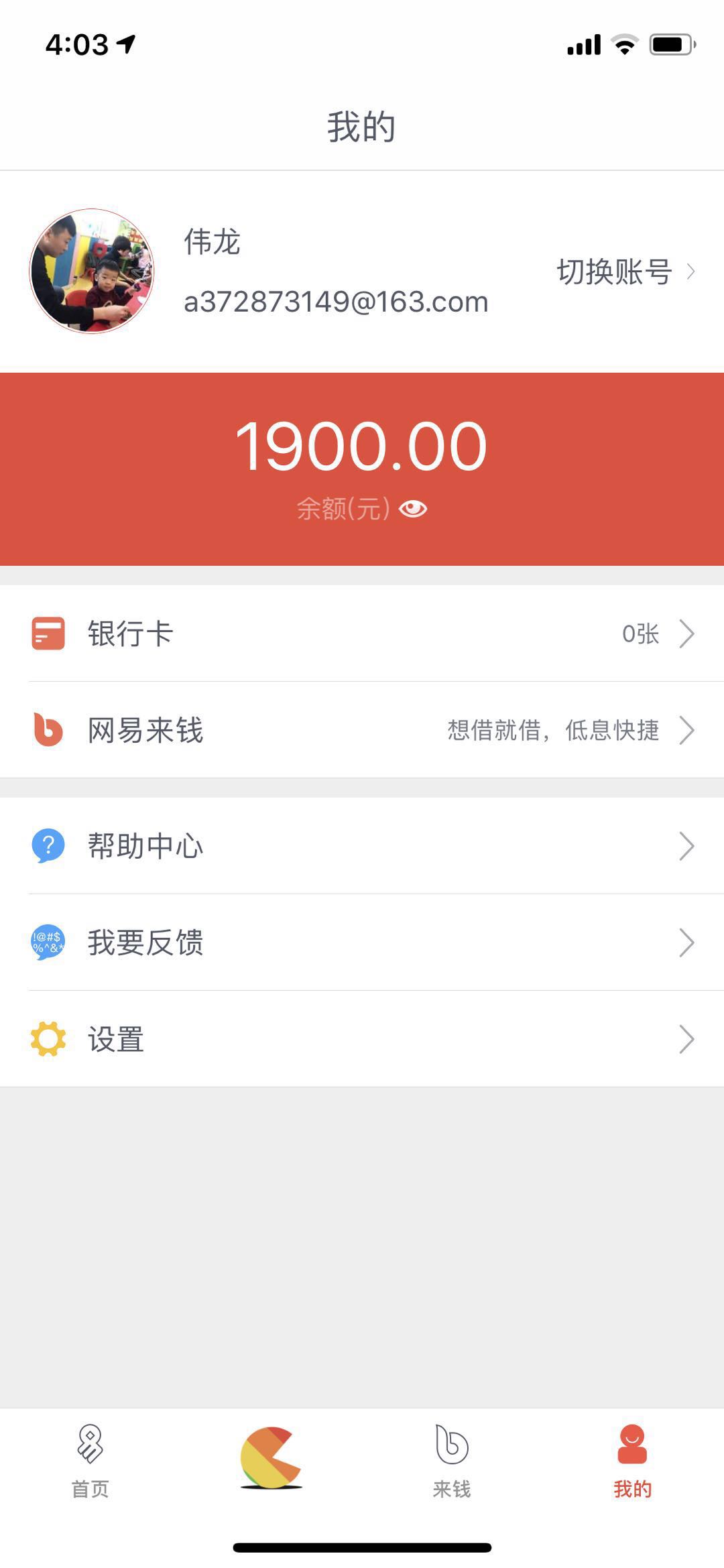Open 帮助中心 help center
The image size is (724, 1568).
point(362,846)
